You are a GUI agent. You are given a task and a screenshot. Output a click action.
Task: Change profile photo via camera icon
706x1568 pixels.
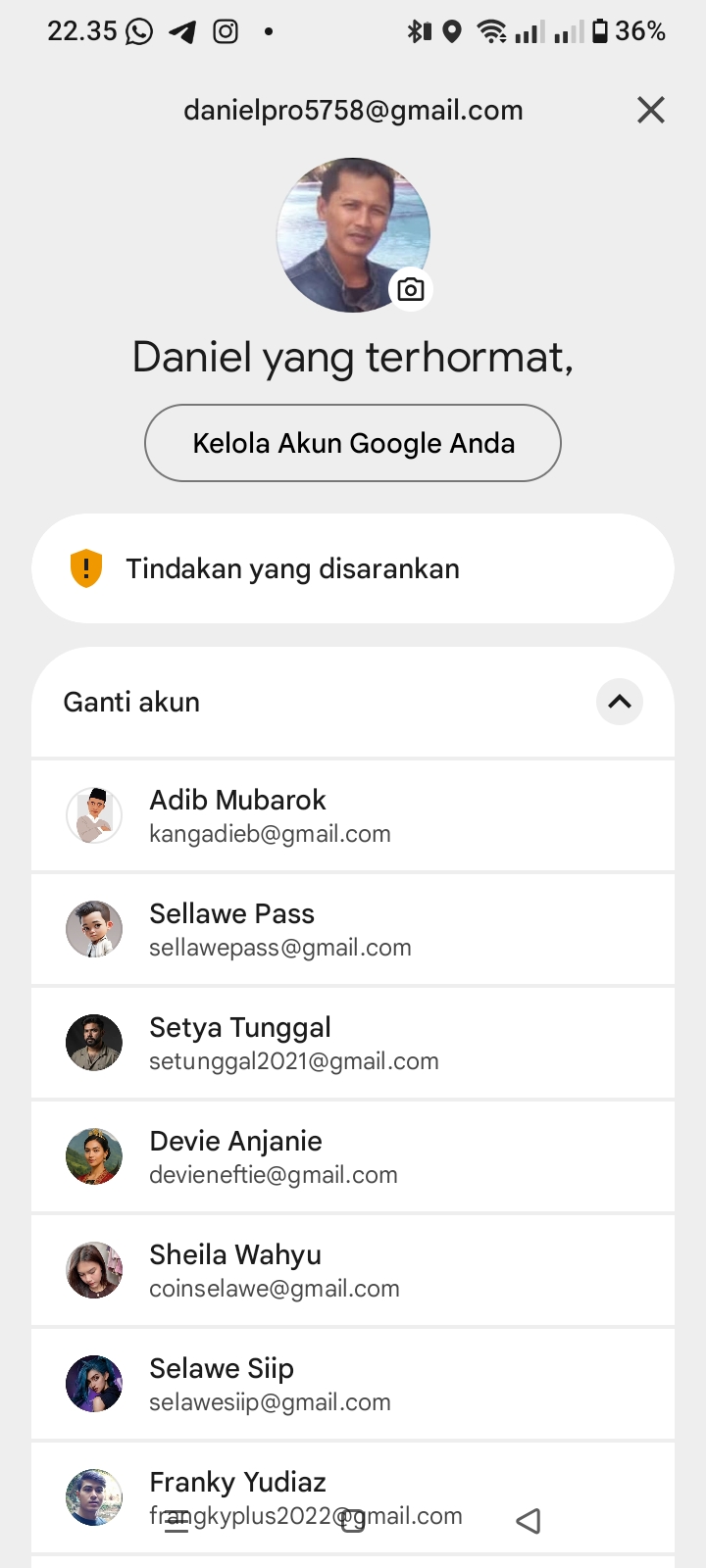click(x=411, y=289)
